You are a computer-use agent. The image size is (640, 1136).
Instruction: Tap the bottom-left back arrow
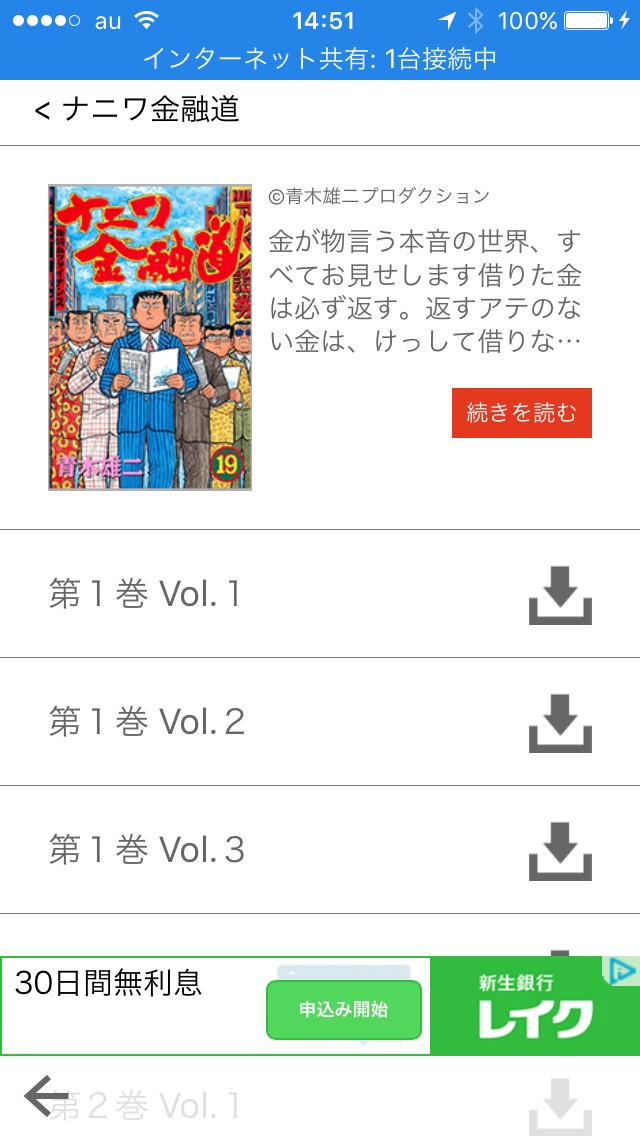pos(46,1097)
